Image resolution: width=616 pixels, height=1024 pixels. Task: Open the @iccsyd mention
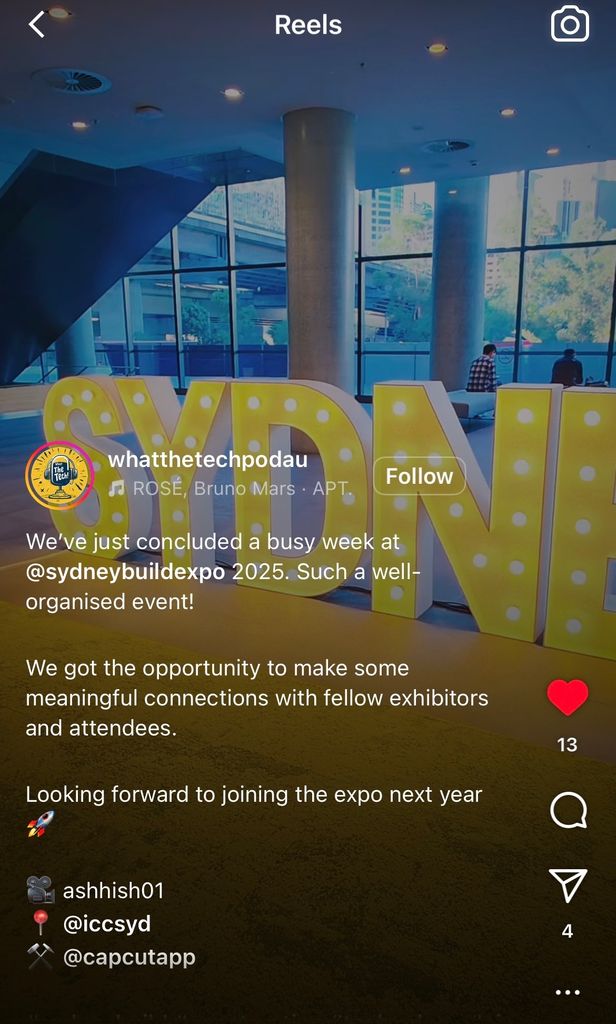point(107,923)
